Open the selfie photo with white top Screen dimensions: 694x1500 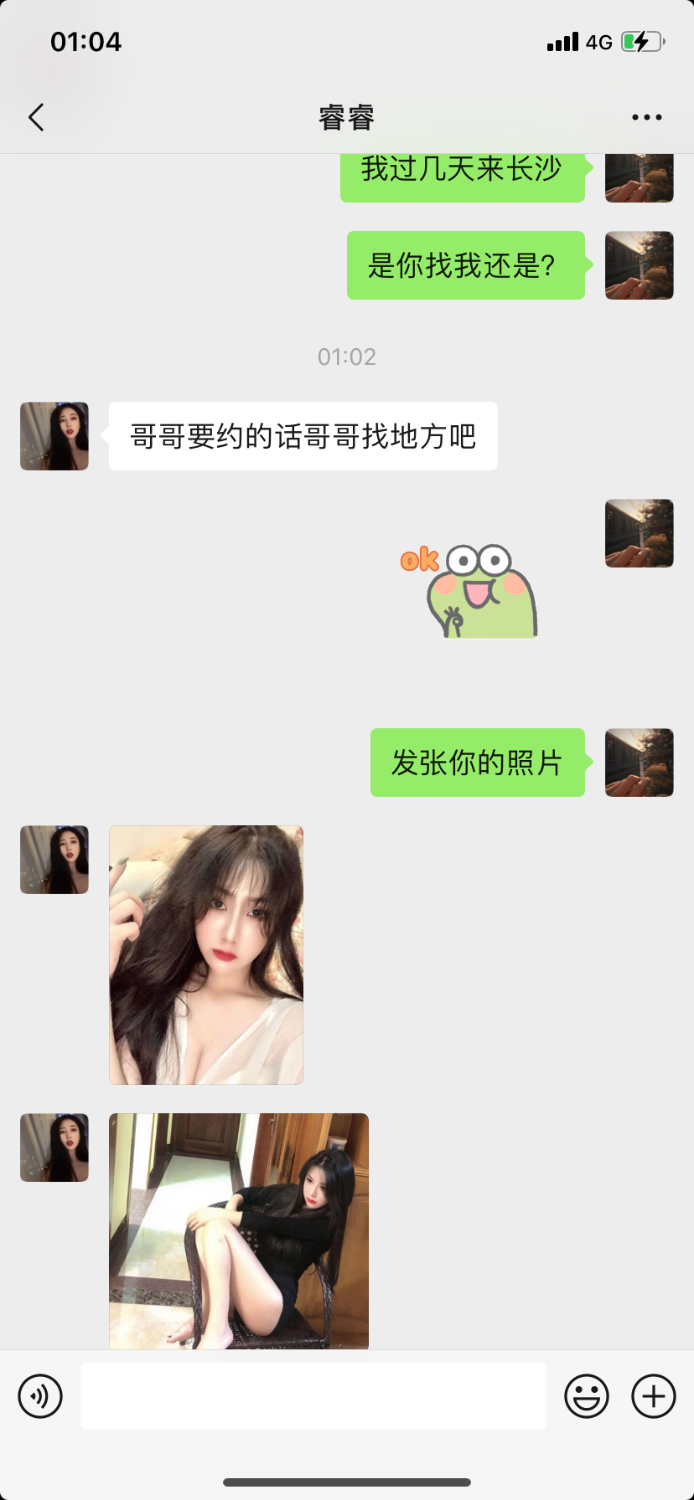[x=206, y=954]
